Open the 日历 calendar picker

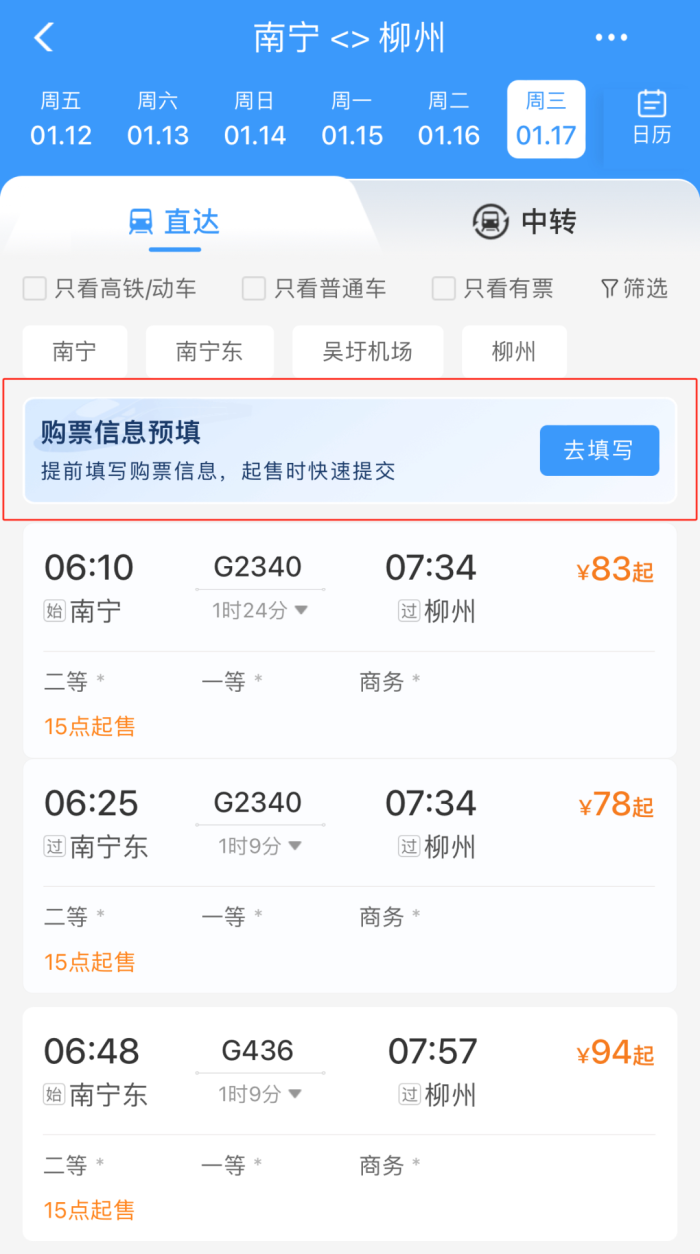pyautogui.click(x=651, y=118)
